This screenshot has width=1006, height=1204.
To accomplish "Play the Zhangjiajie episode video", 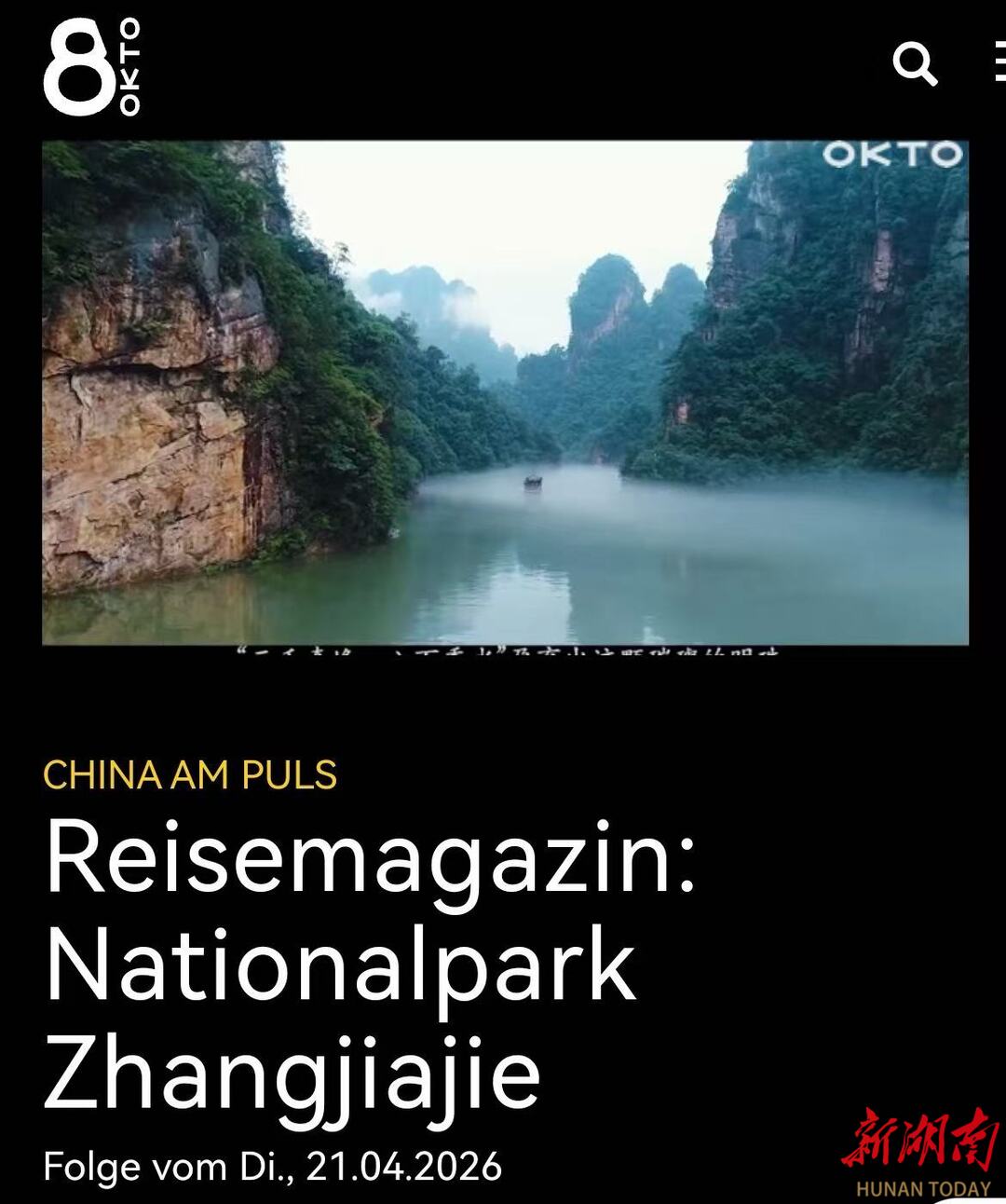I will (505, 392).
